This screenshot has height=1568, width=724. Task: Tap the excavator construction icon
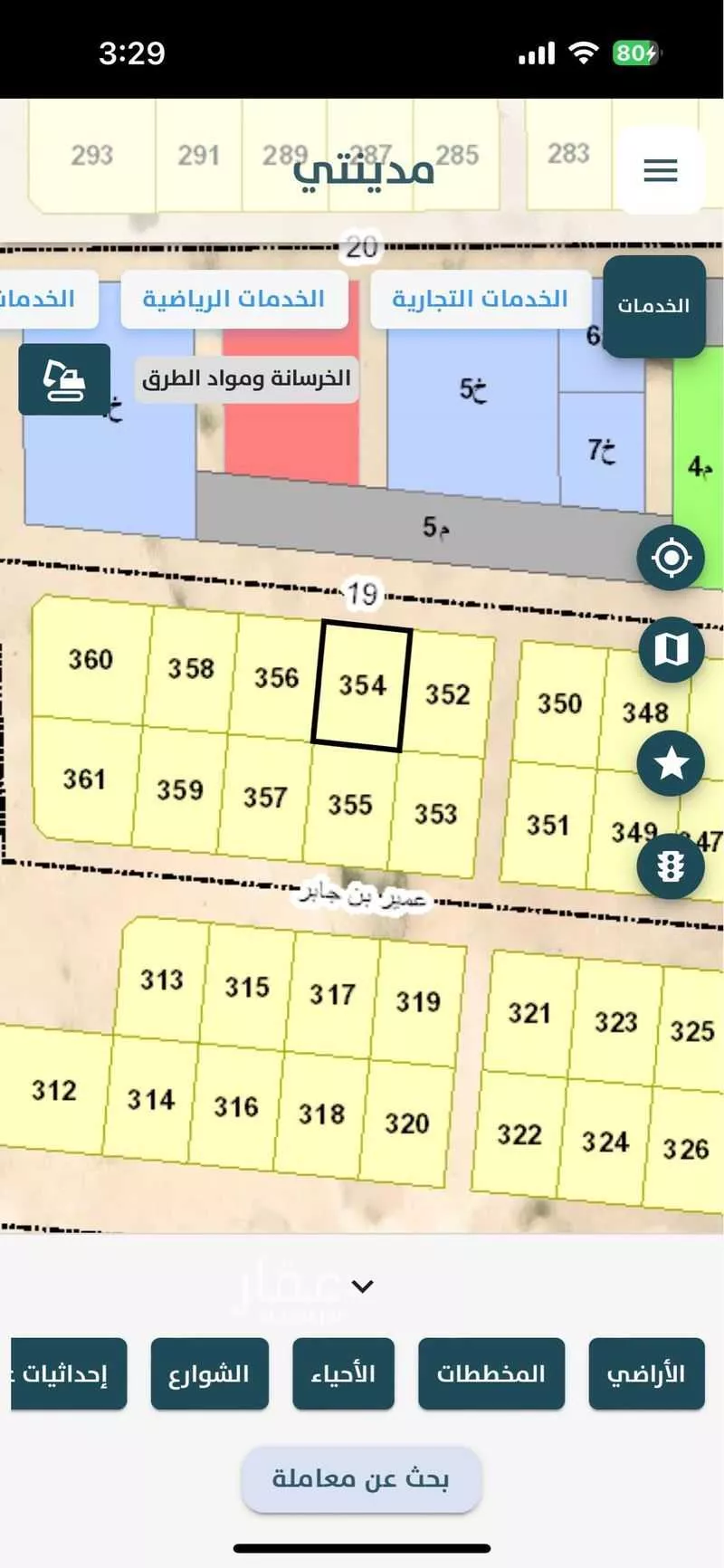pyautogui.click(x=64, y=379)
